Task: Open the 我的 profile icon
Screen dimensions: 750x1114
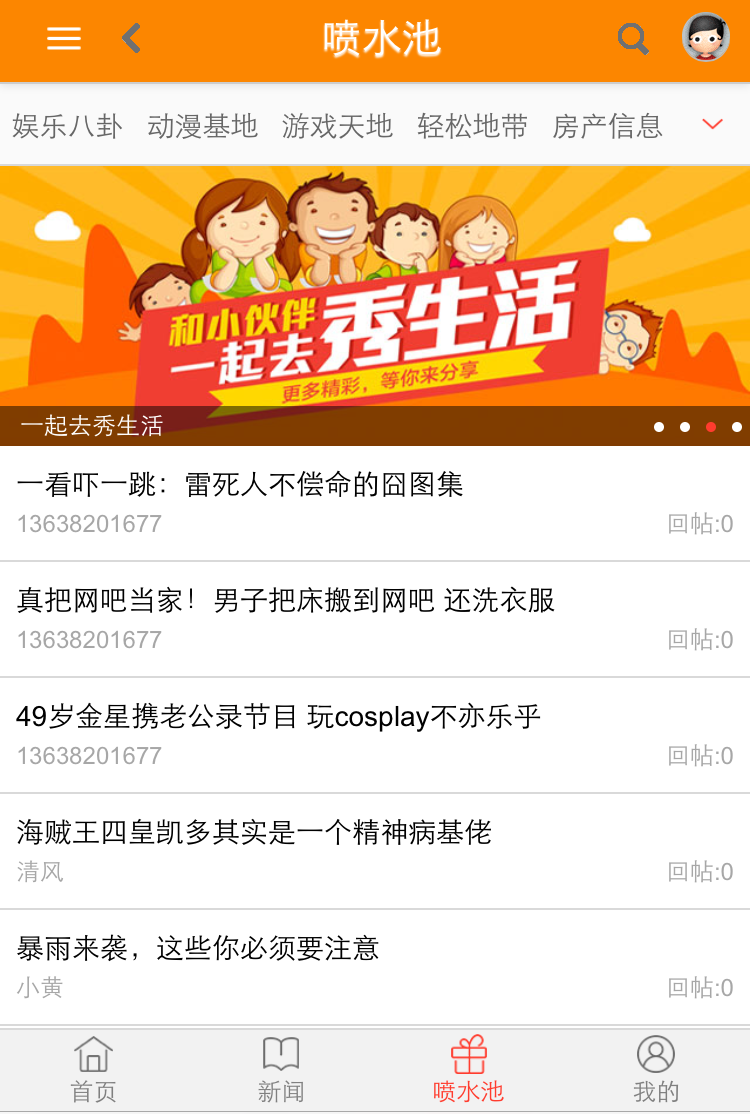Action: coord(655,1067)
